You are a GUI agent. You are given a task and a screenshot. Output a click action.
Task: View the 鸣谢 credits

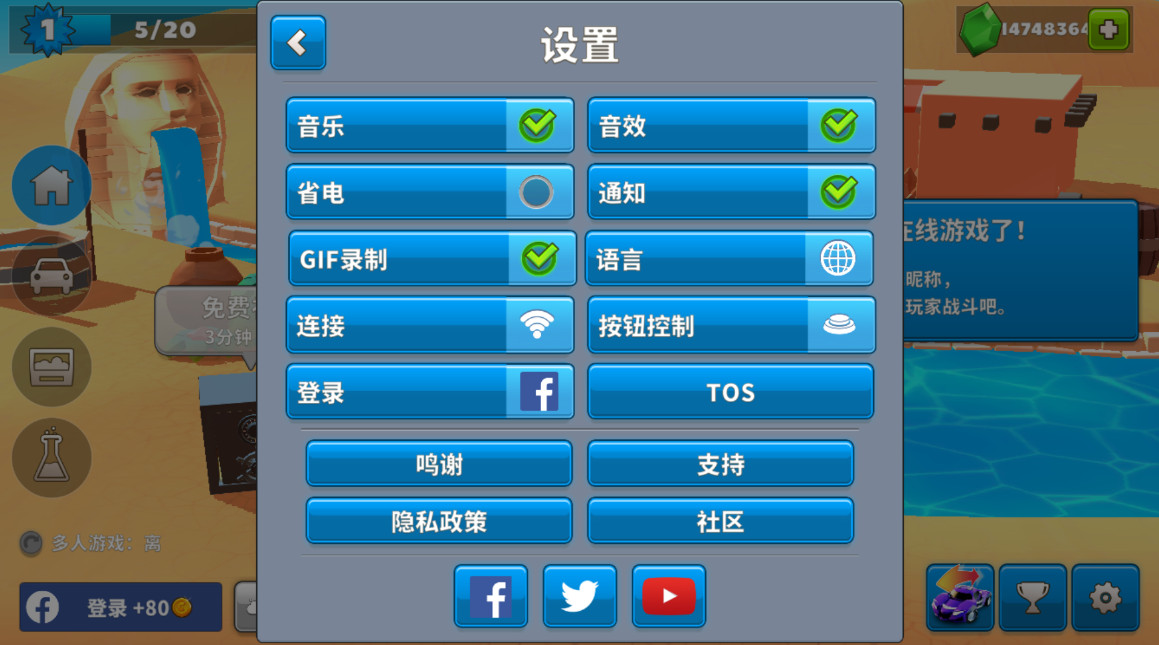[439, 465]
